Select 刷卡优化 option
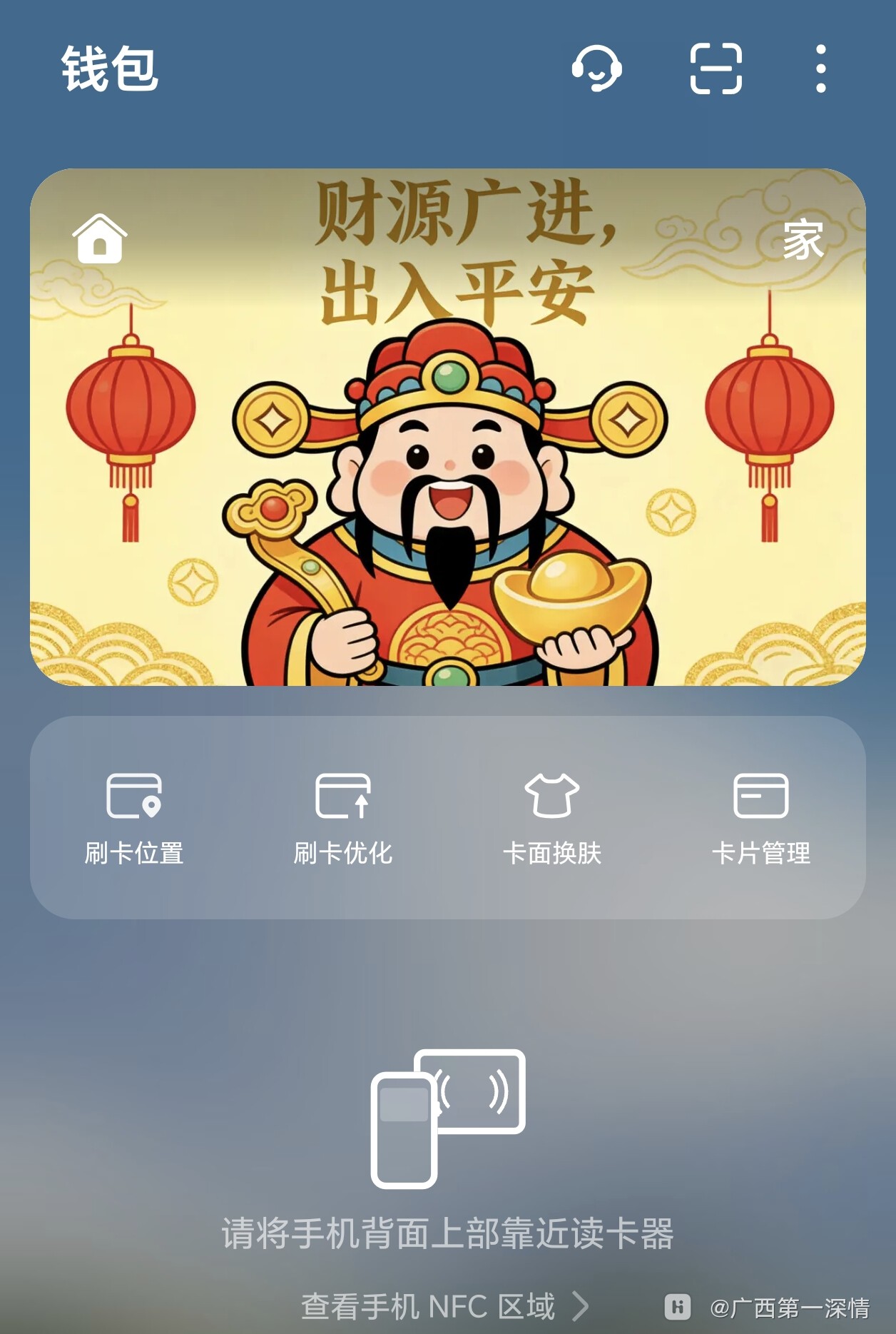This screenshot has height=1334, width=896. (x=343, y=818)
